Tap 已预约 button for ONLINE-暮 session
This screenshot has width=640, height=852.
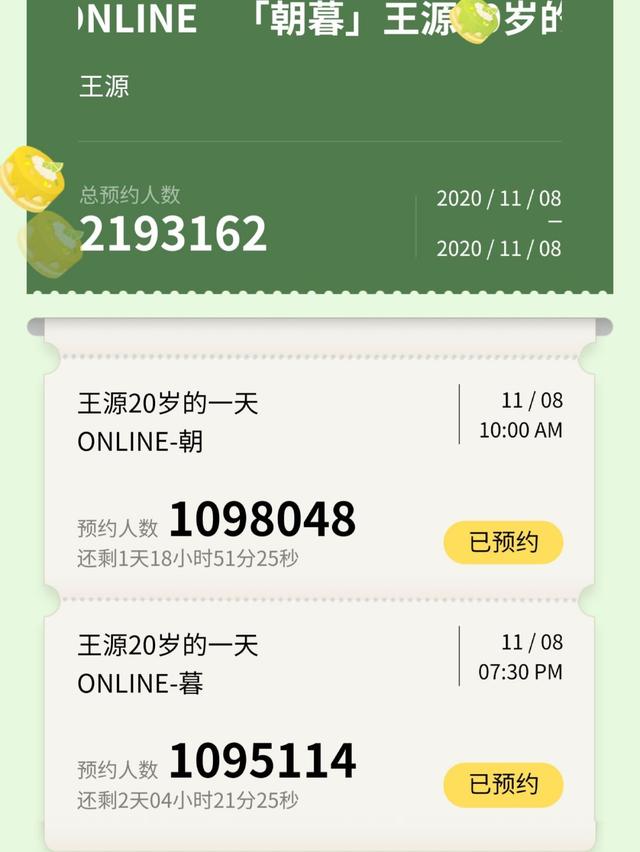503,784
